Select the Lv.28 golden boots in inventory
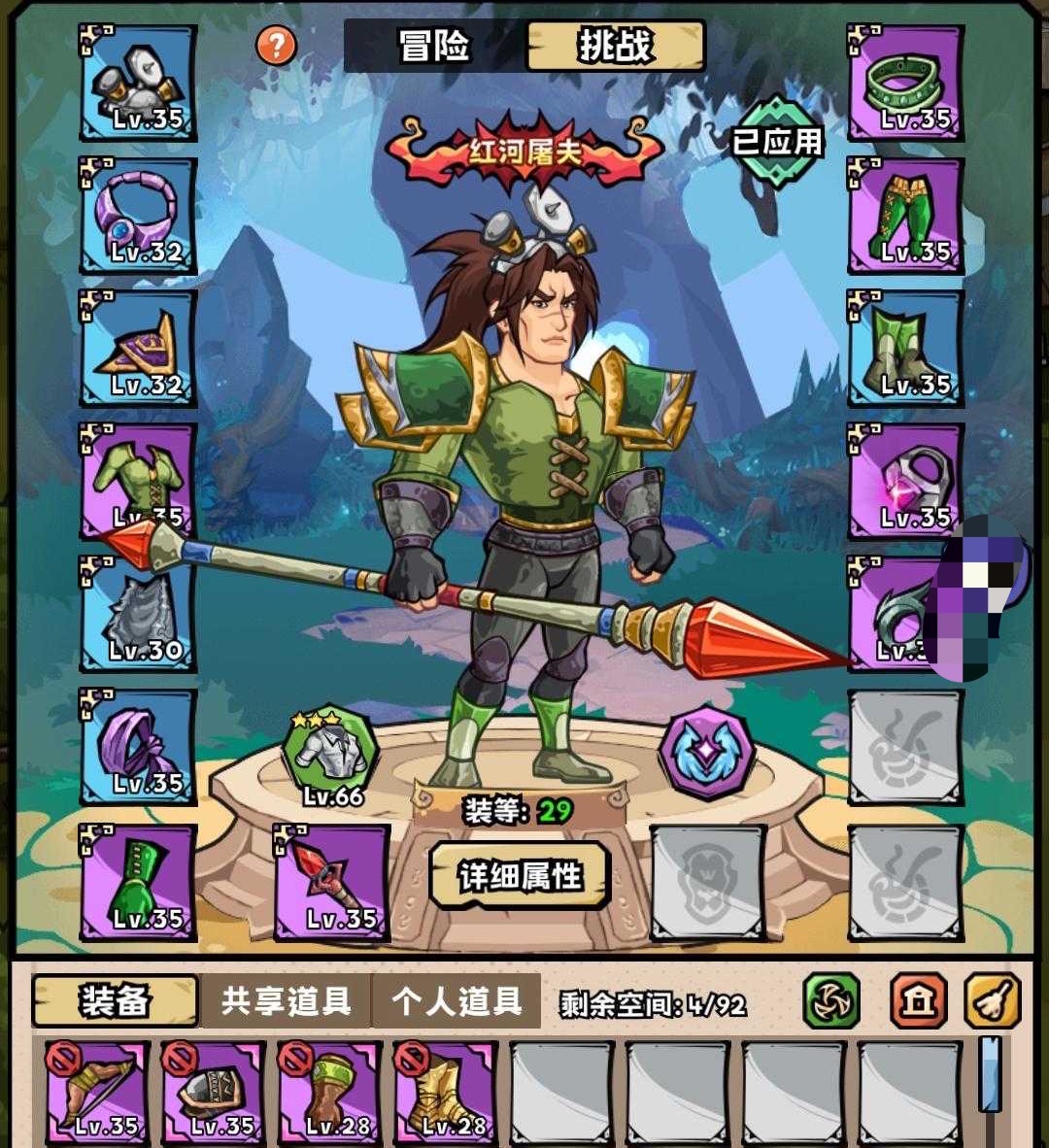 [446, 1095]
